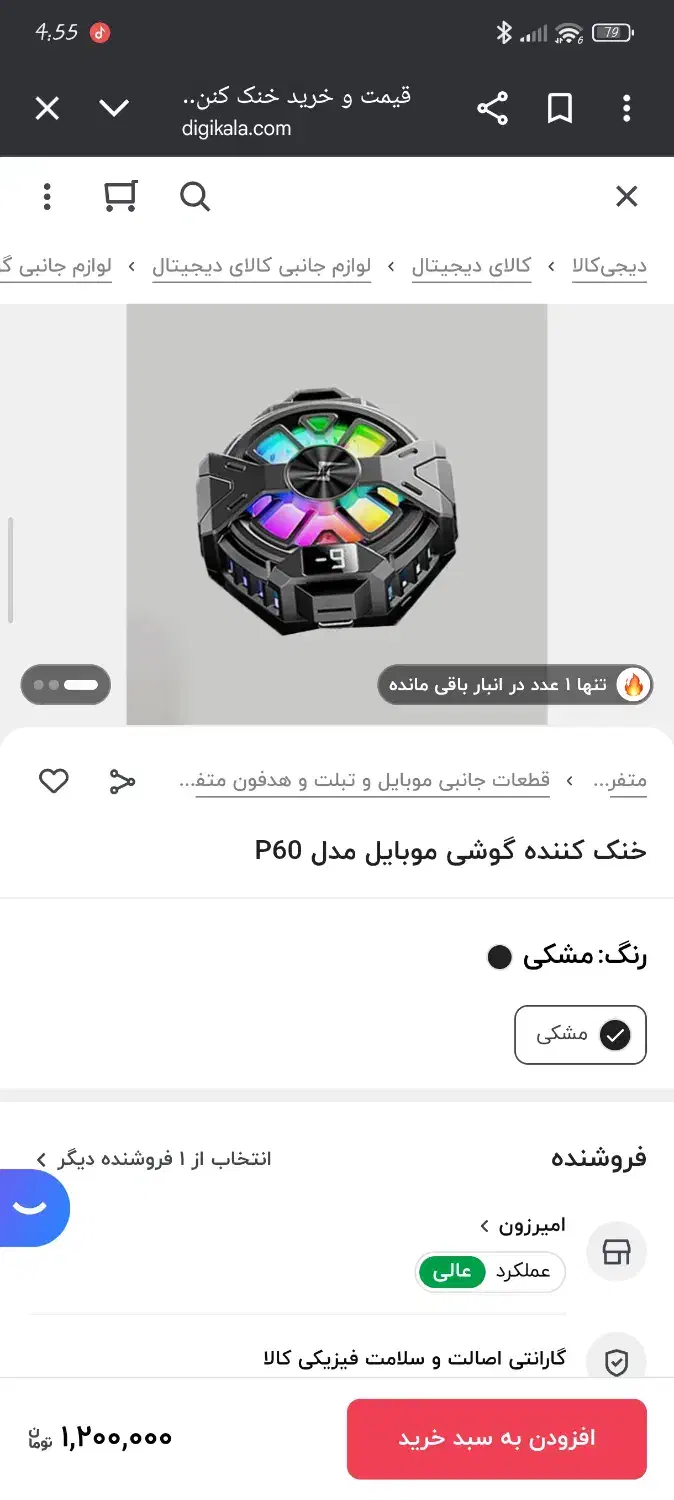This screenshot has height=1500, width=674.
Task: Open the shopping cart
Action: coord(121,197)
